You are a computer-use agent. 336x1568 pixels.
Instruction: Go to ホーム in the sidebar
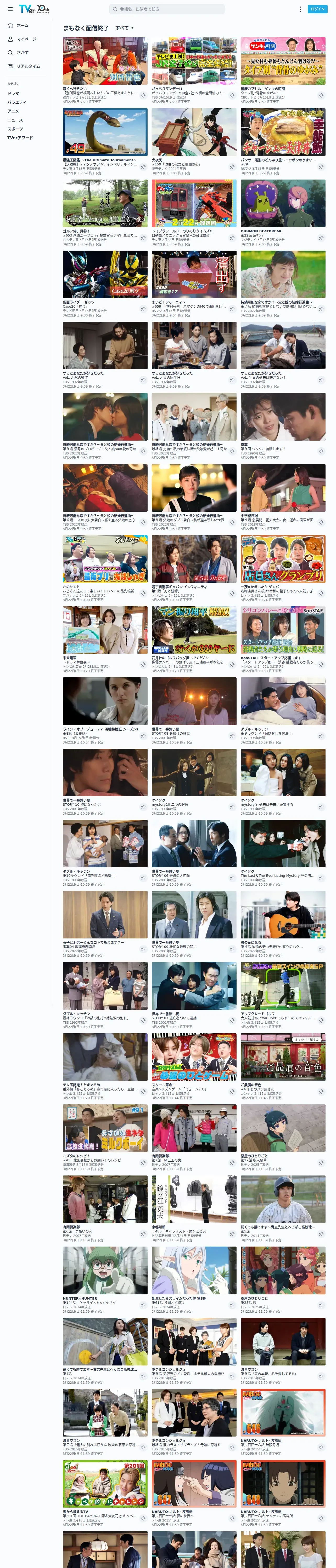[x=18, y=26]
